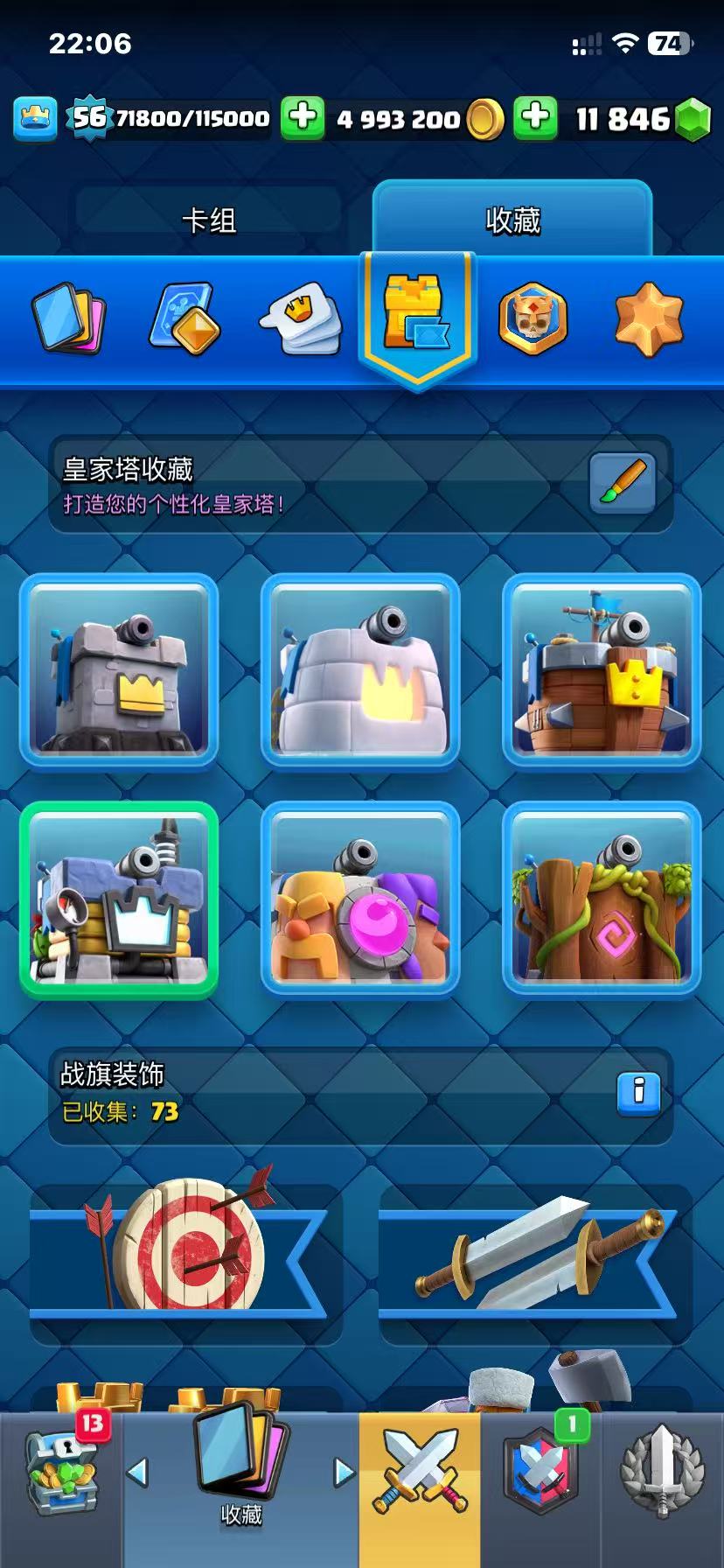The width and height of the screenshot is (724, 1568).
Task: Select the igloo tower skin
Action: pos(360,670)
